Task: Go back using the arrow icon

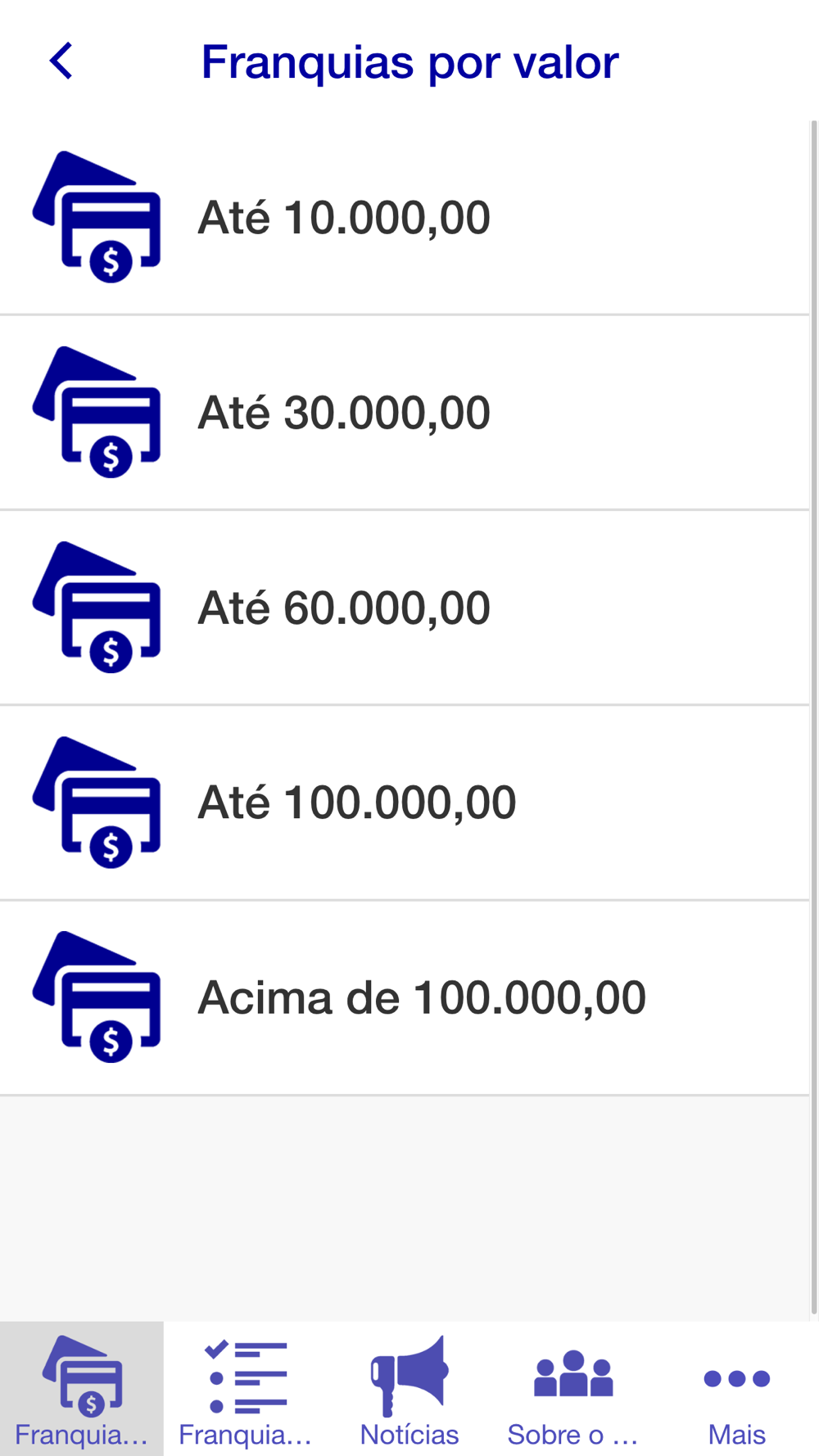Action: pos(61,61)
